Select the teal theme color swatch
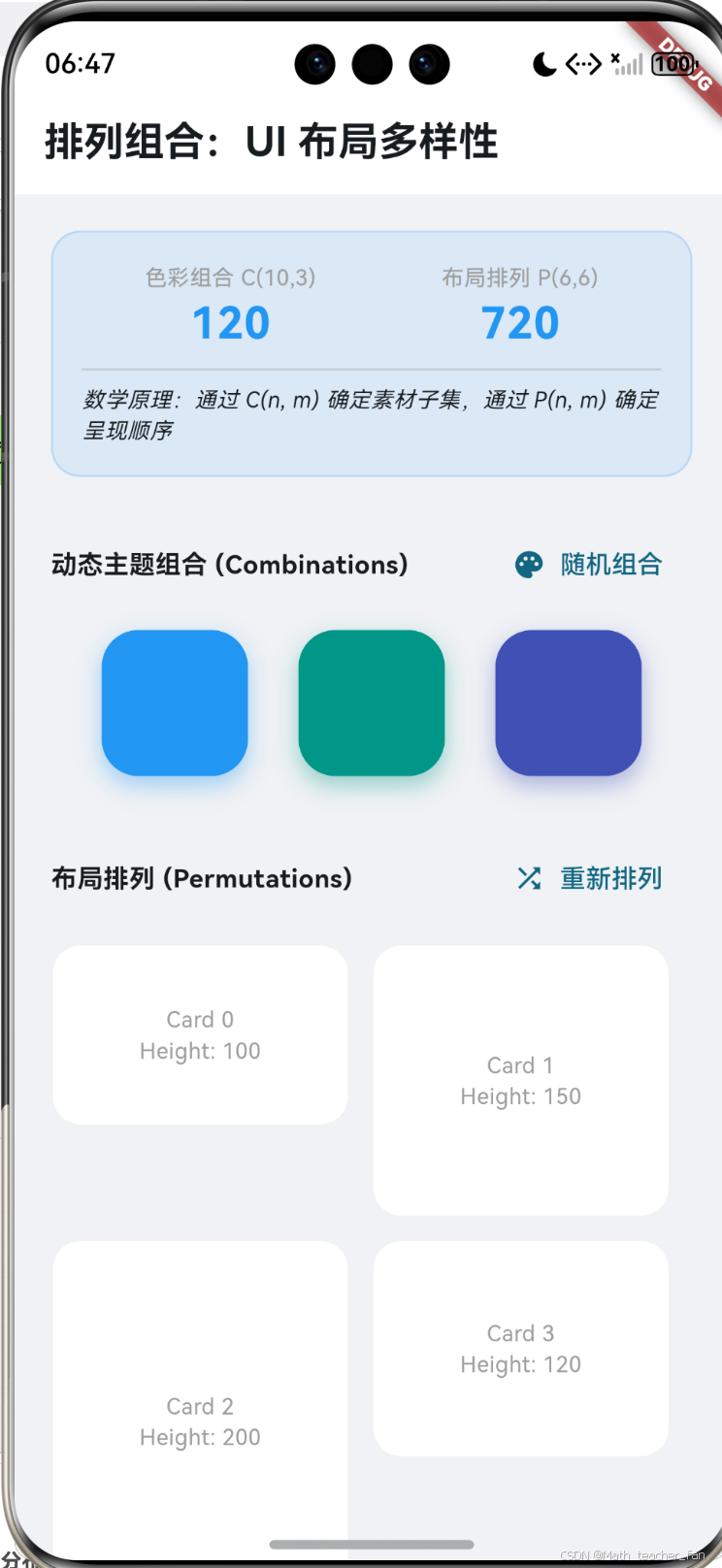Viewport: 722px width, 1568px height. (372, 702)
